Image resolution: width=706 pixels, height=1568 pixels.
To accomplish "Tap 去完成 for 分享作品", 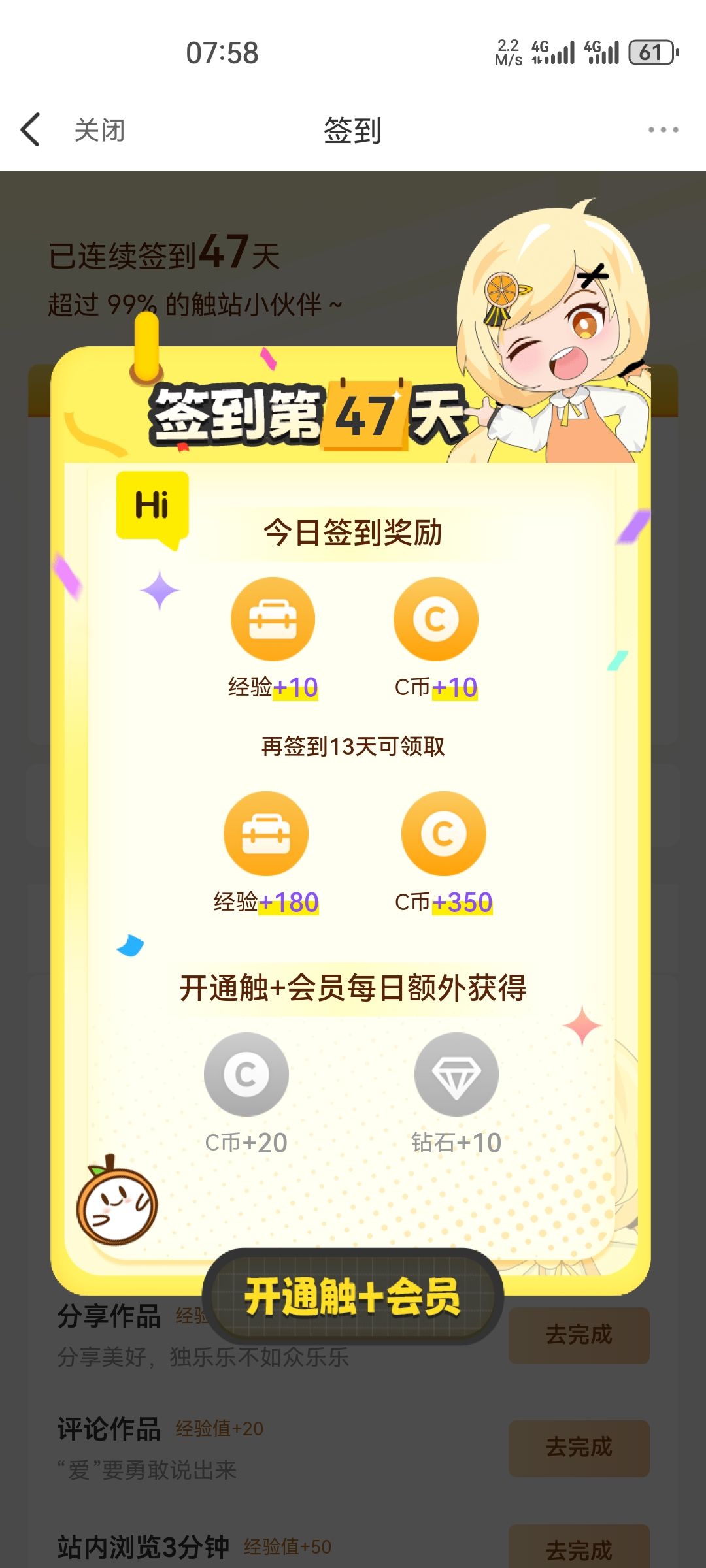I will point(579,1335).
